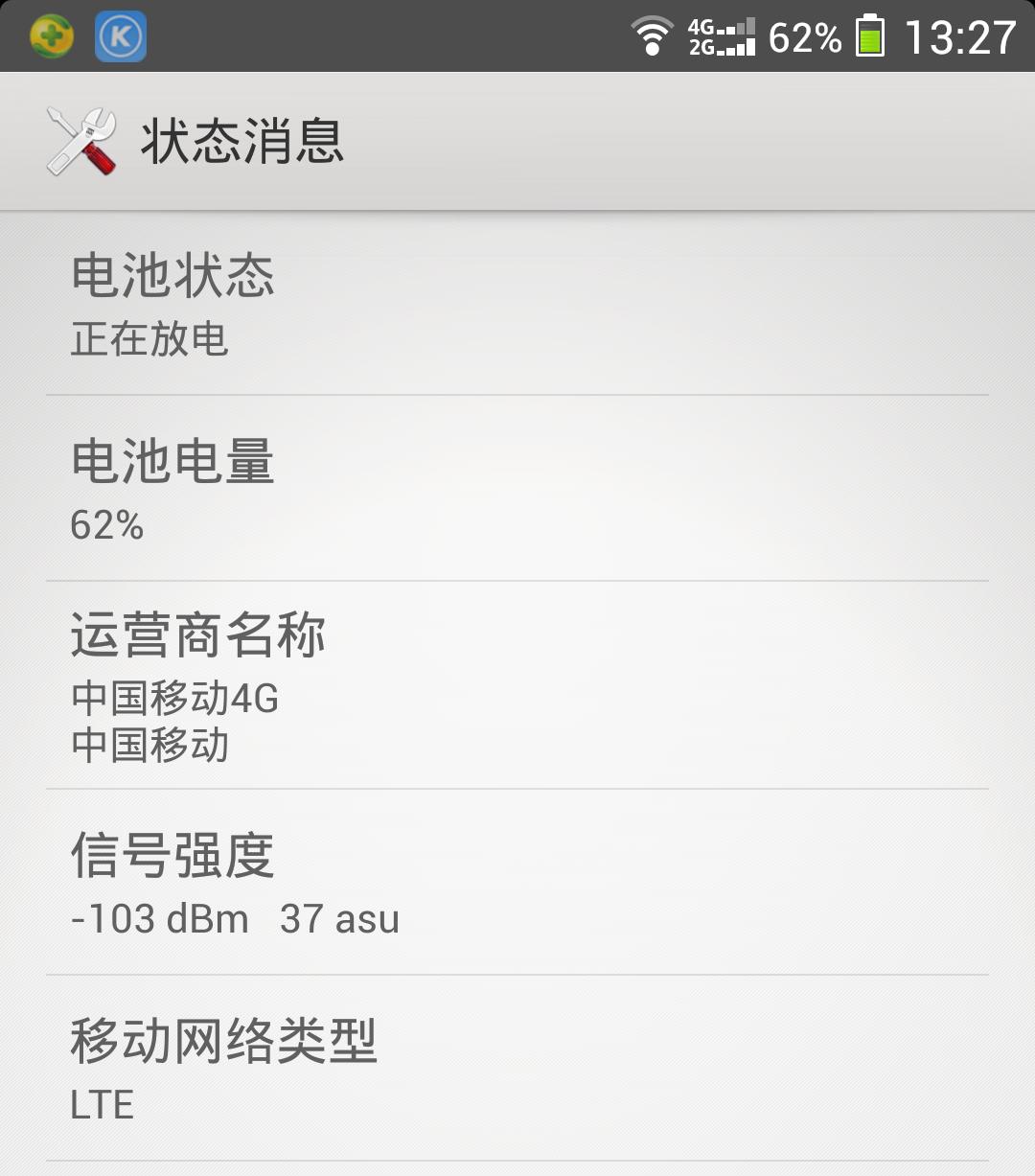Tap the 信号强度 entry
The width and height of the screenshot is (1035, 1176).
click(x=172, y=859)
